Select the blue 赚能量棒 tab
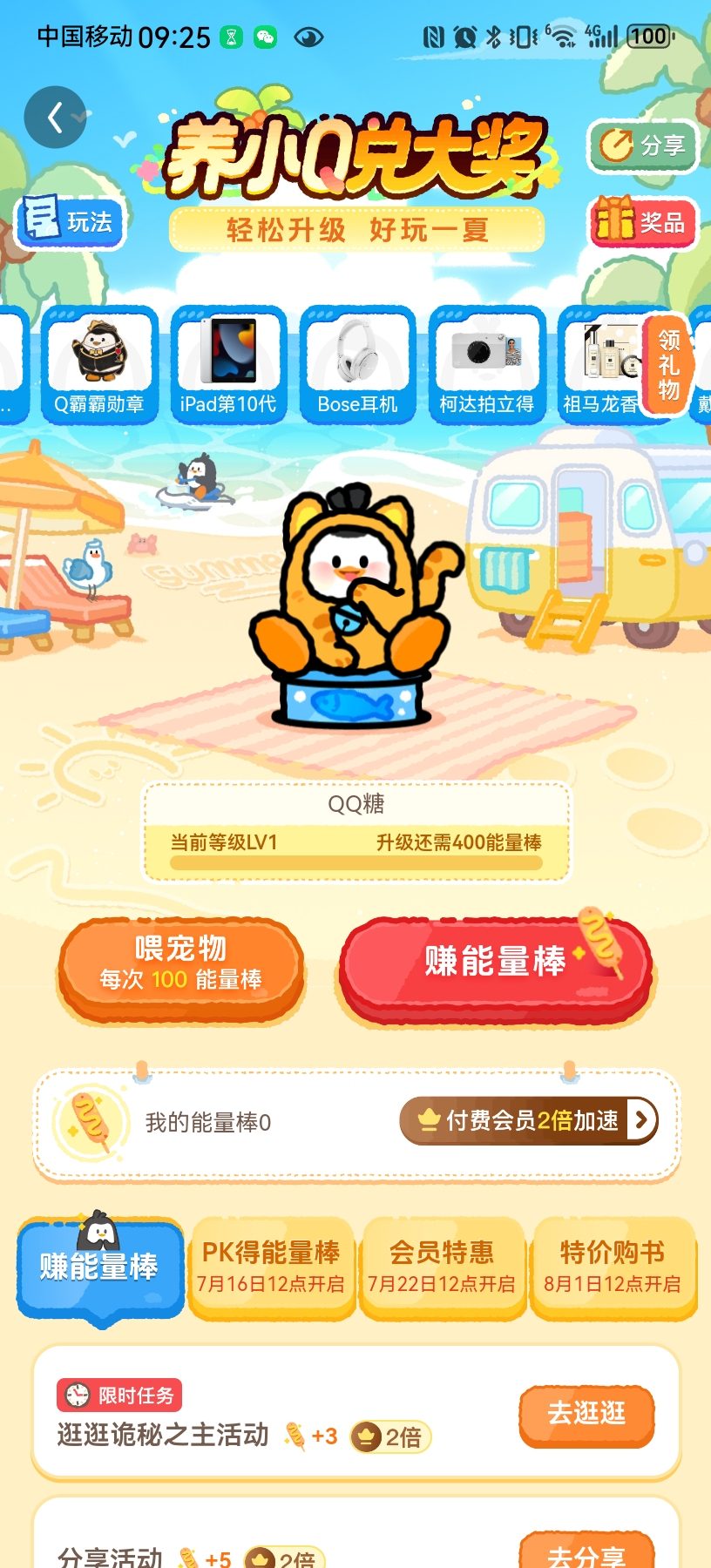The width and height of the screenshot is (711, 1568). tap(99, 1267)
